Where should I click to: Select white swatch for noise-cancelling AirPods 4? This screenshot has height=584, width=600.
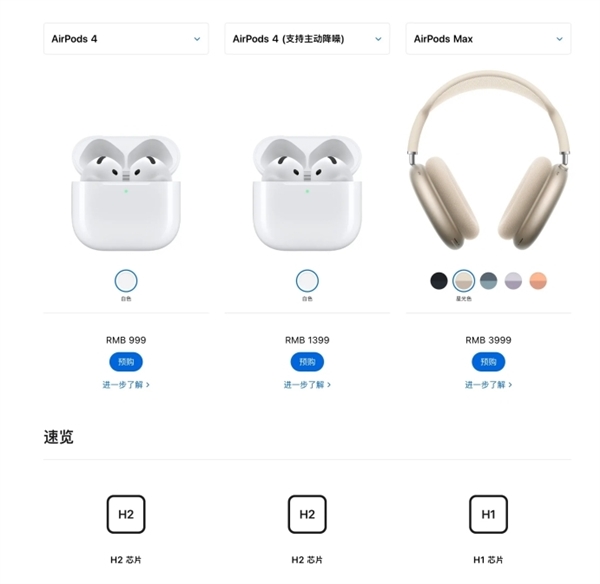[x=307, y=281]
